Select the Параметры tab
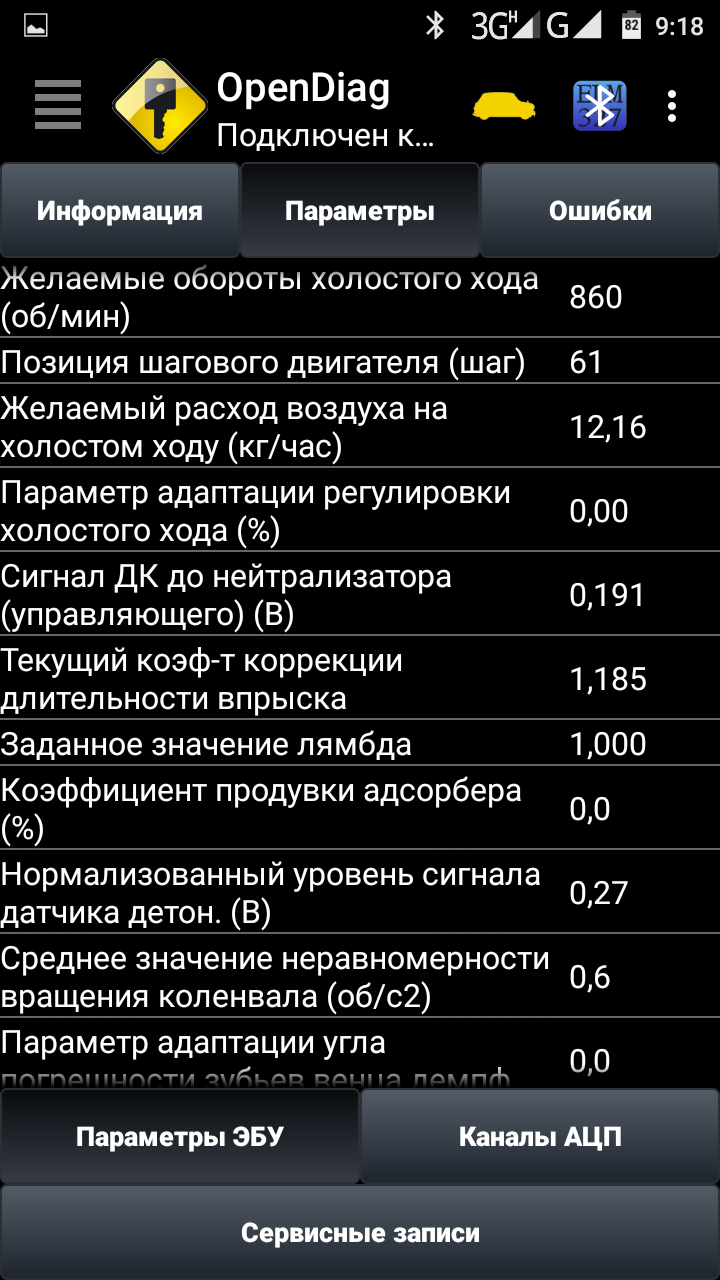The height and width of the screenshot is (1280, 720). coord(360,211)
